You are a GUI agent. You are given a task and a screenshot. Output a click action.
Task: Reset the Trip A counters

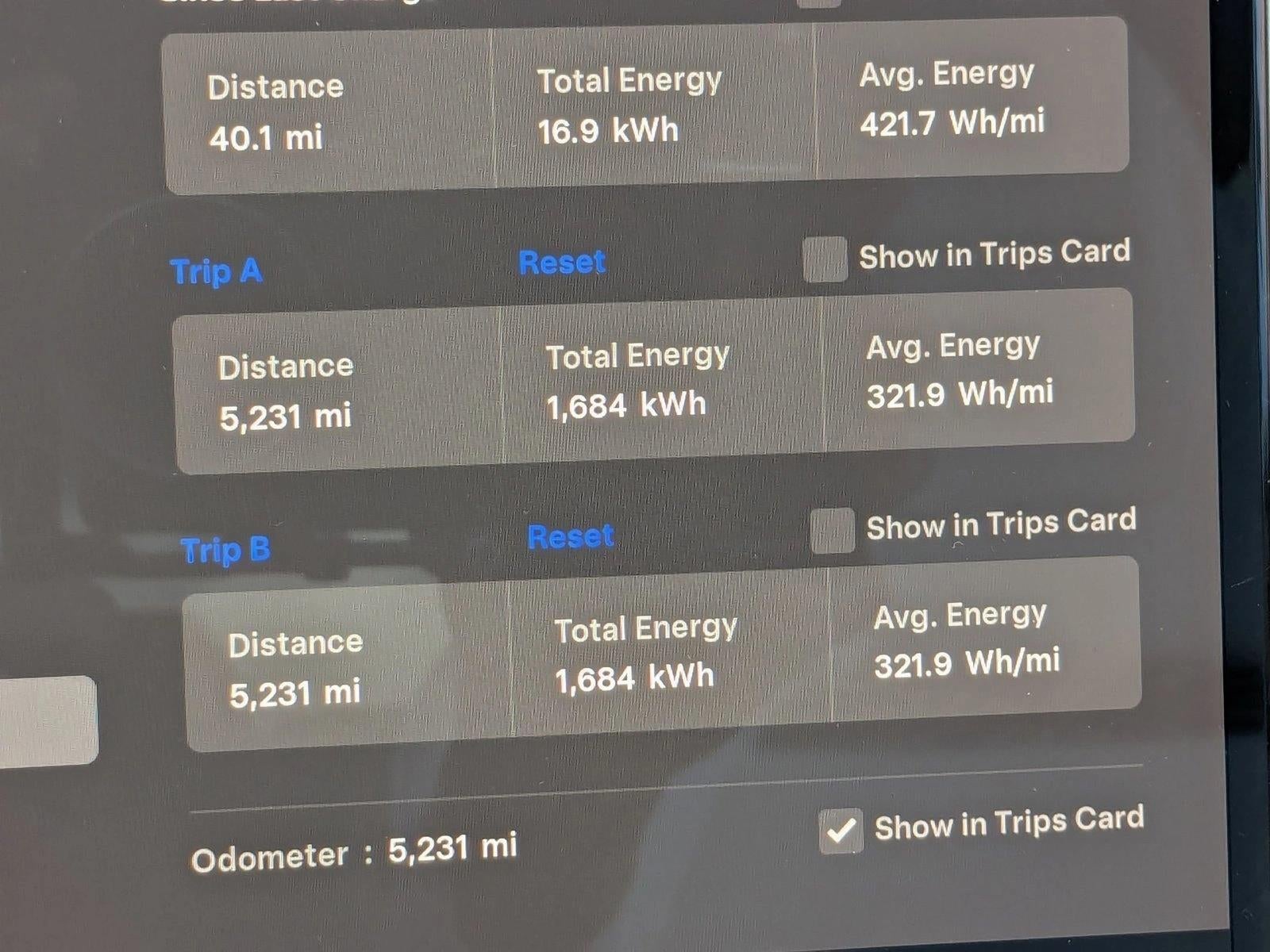click(x=562, y=263)
